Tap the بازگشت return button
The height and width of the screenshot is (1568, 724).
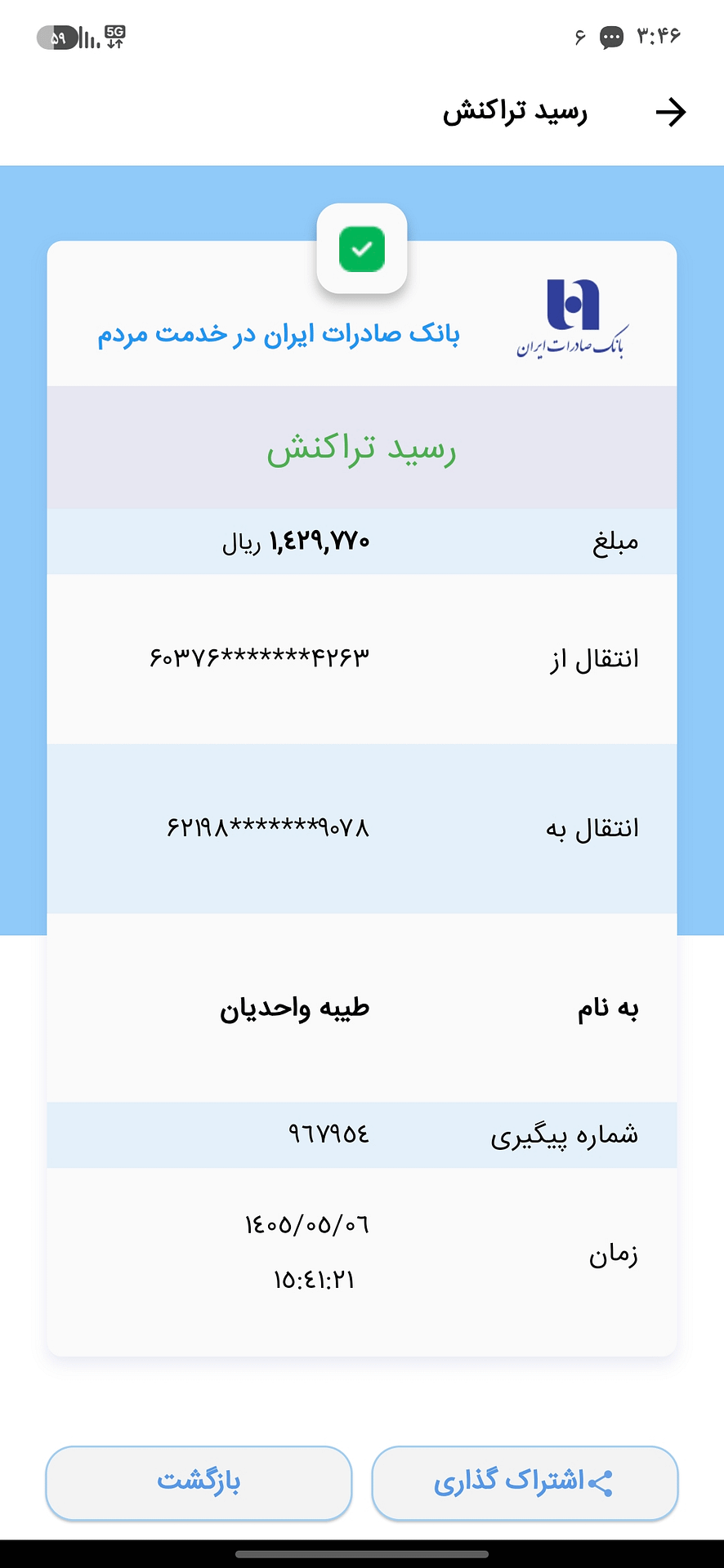(199, 1483)
